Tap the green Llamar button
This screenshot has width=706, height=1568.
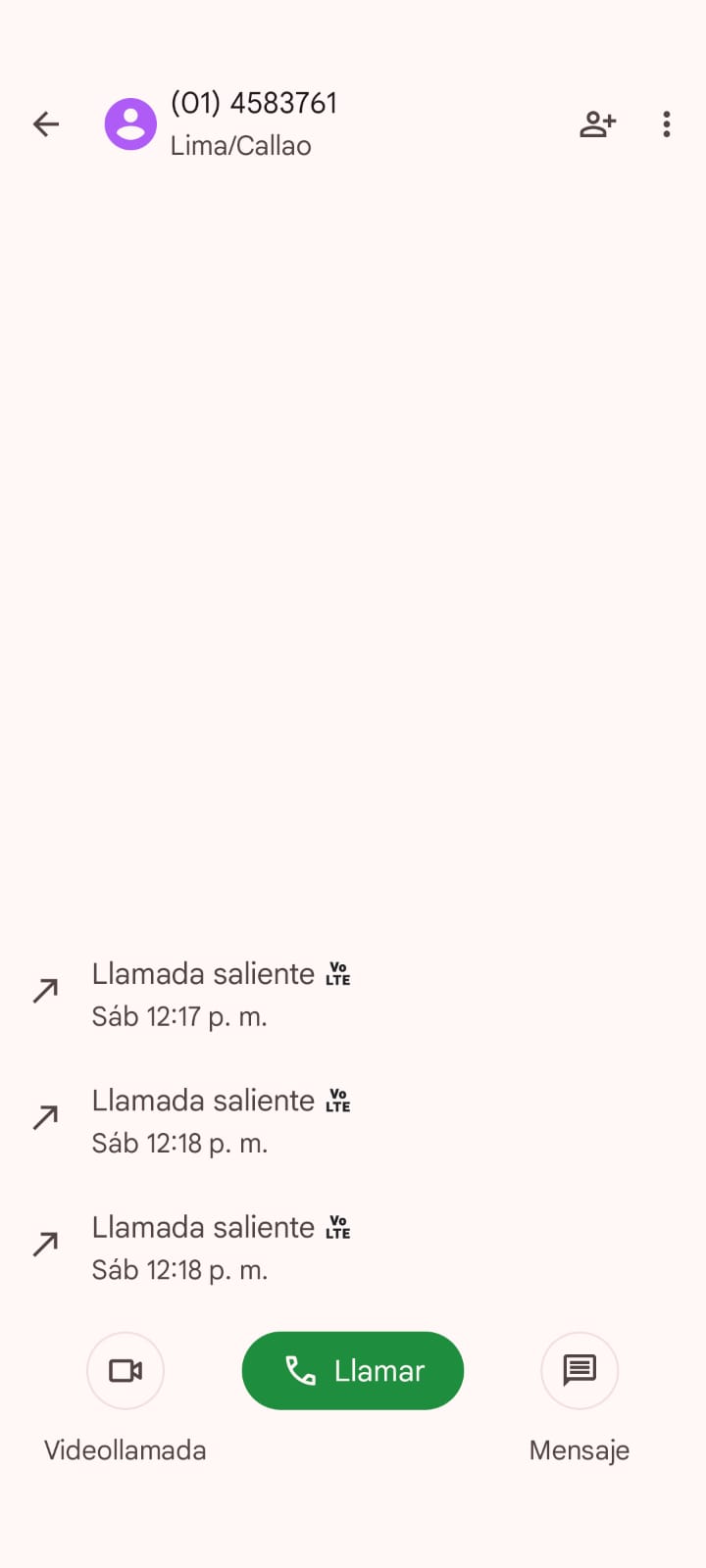[353, 1370]
